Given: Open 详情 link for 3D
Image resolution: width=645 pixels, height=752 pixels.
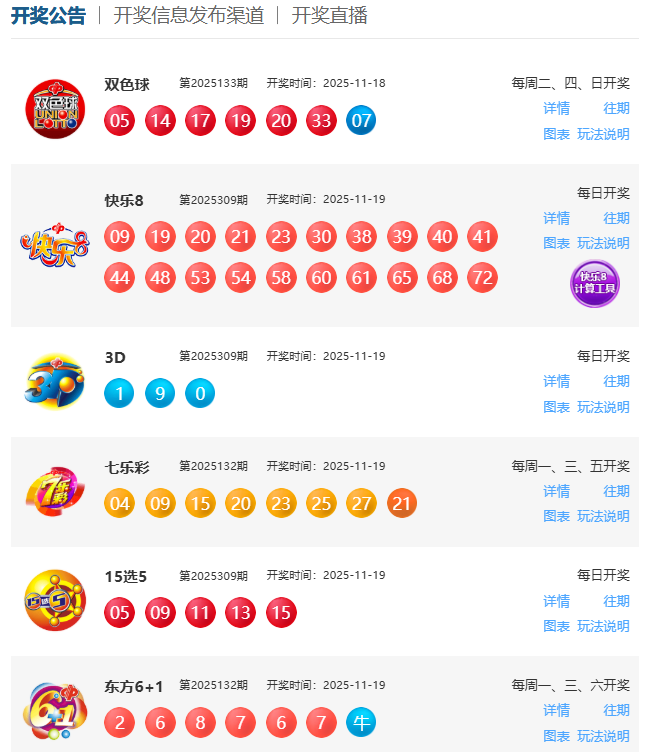Looking at the screenshot, I should (556, 381).
